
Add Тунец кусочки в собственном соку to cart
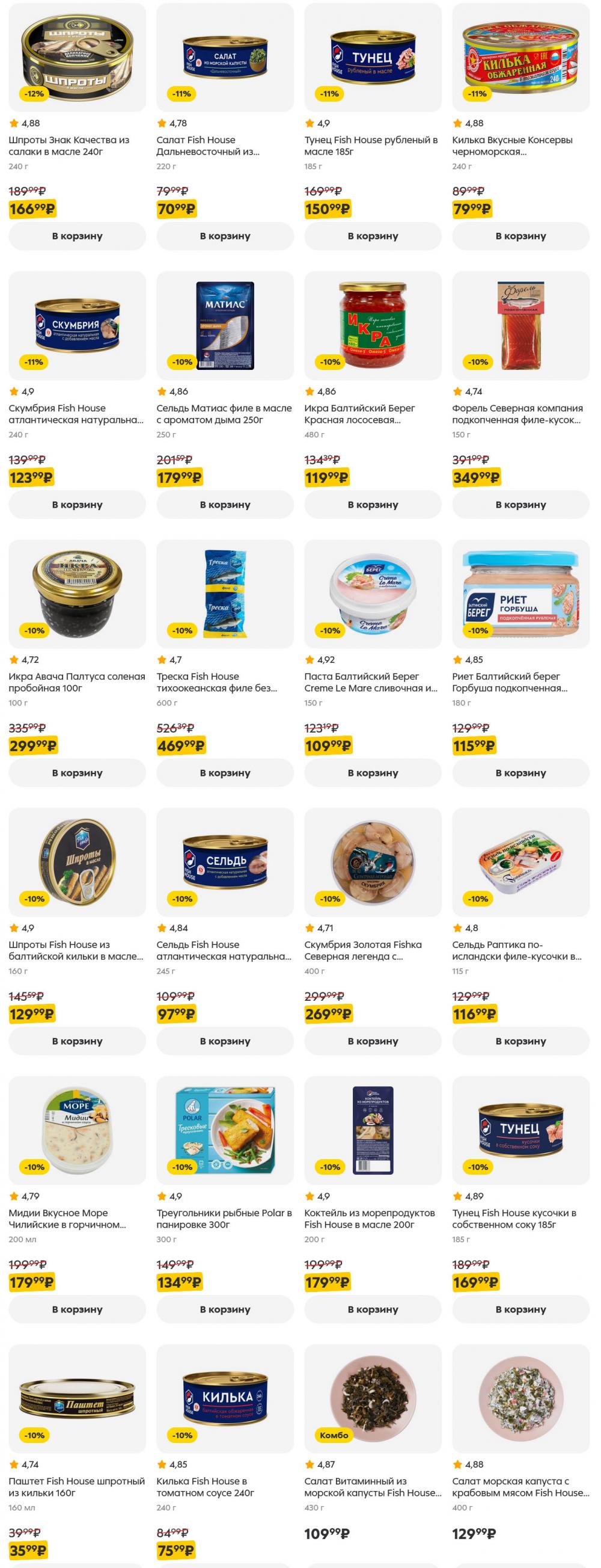click(520, 1309)
